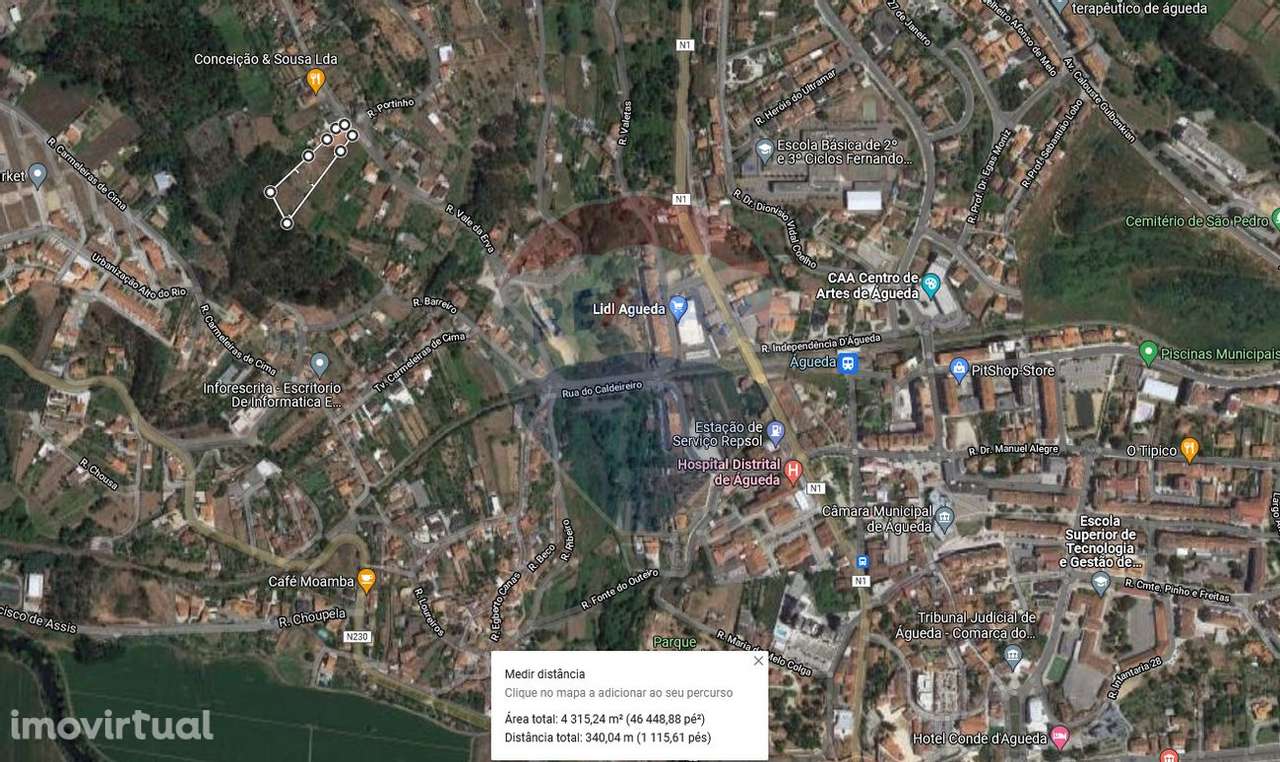Open the Estação de Serviço Repsol marker
This screenshot has width=1280, height=762.
click(775, 432)
